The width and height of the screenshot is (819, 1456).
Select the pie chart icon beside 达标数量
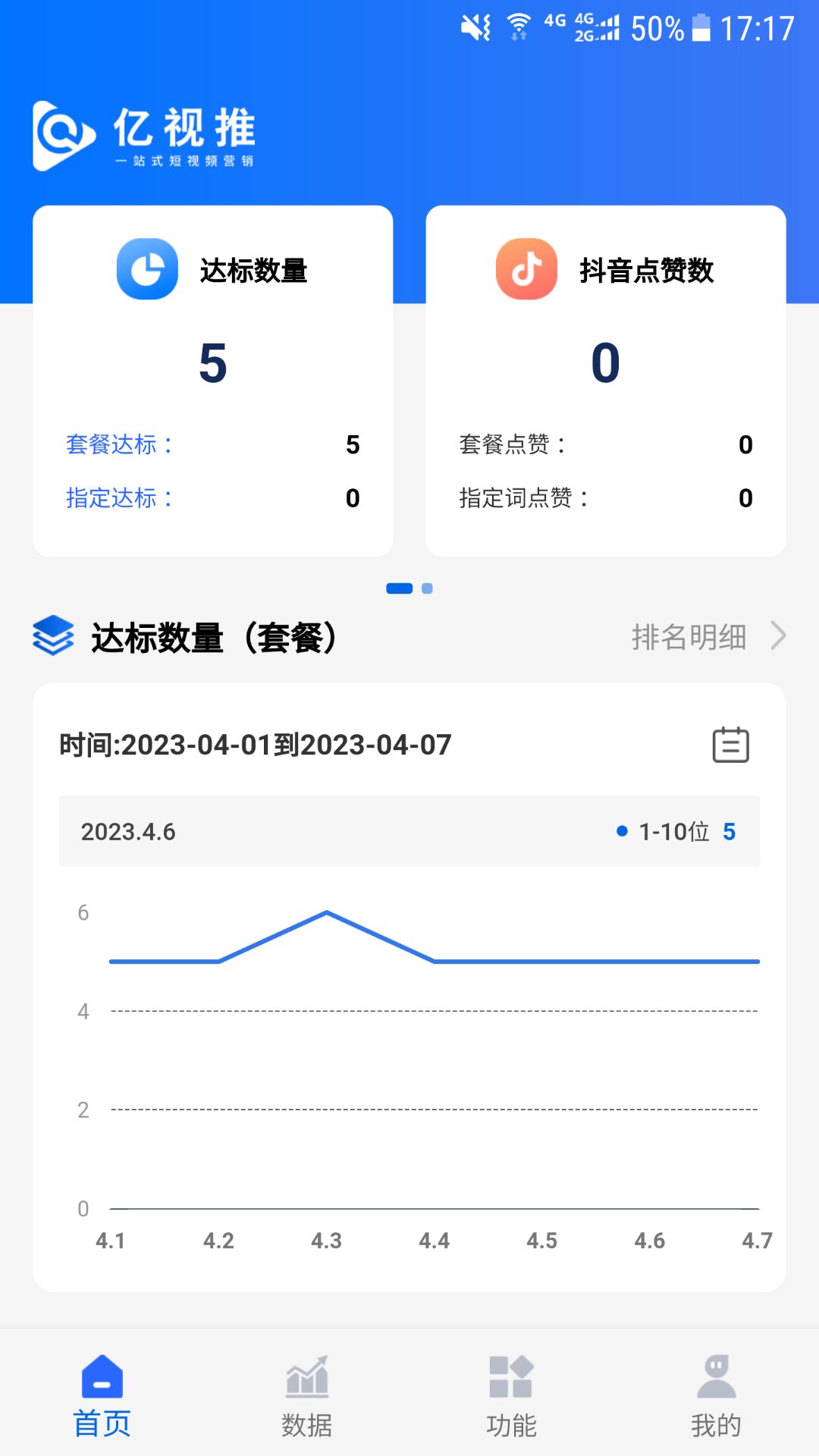[147, 269]
